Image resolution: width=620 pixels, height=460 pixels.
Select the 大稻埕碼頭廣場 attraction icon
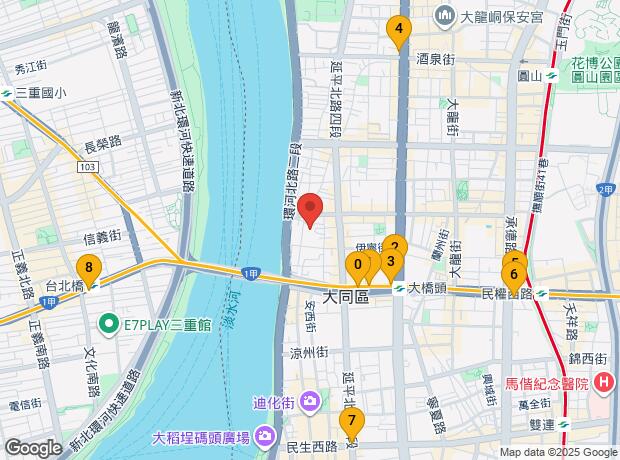[x=264, y=437]
